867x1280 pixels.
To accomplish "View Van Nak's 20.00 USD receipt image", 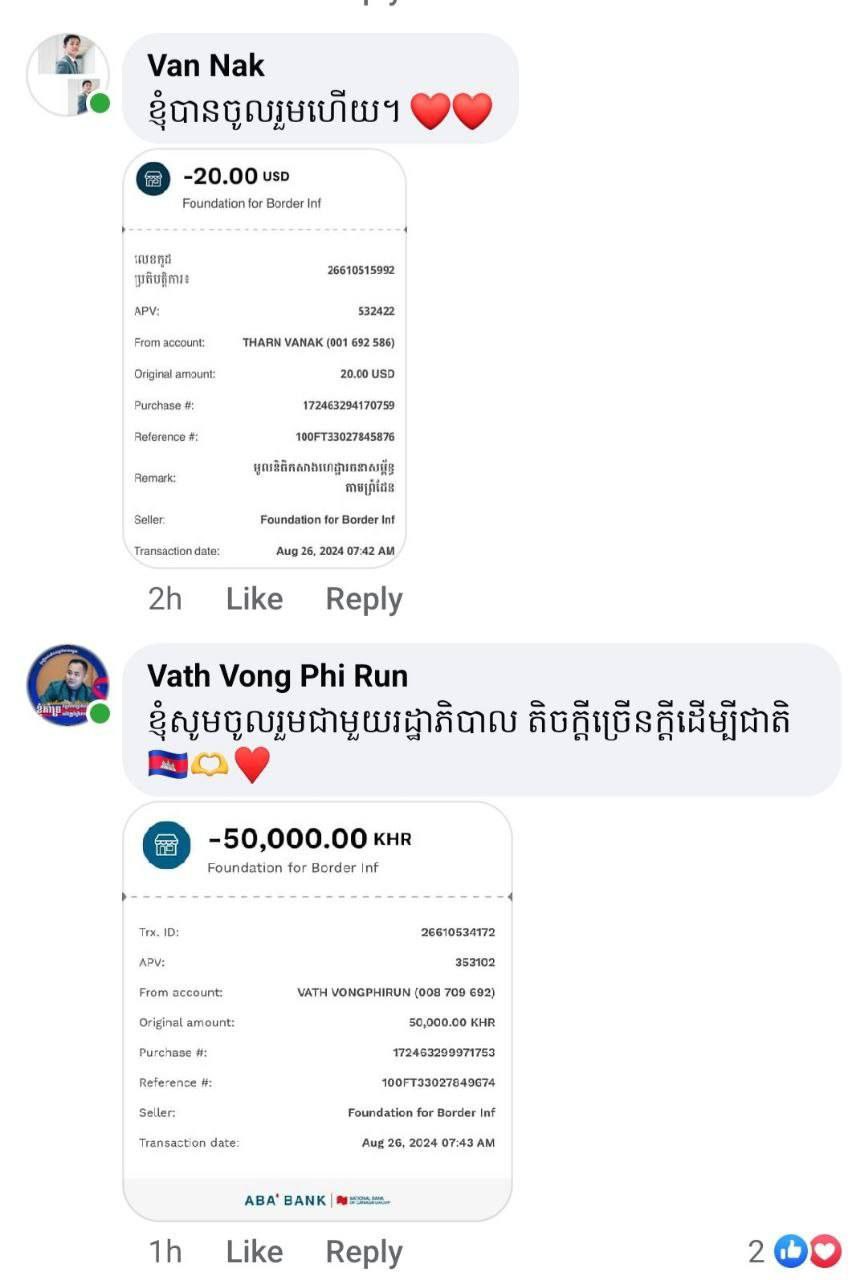I will click(x=265, y=358).
